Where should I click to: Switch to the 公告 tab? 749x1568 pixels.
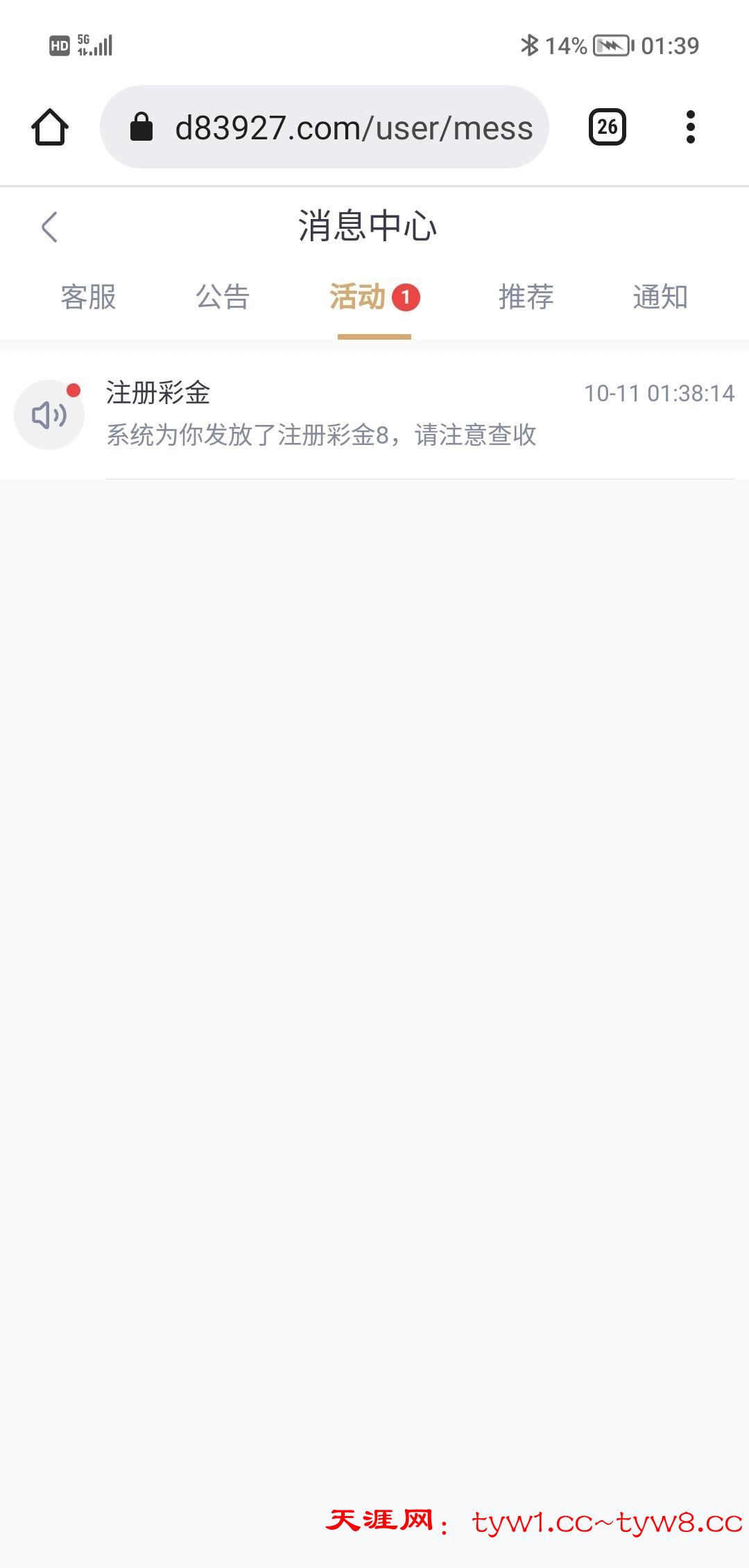pos(223,297)
